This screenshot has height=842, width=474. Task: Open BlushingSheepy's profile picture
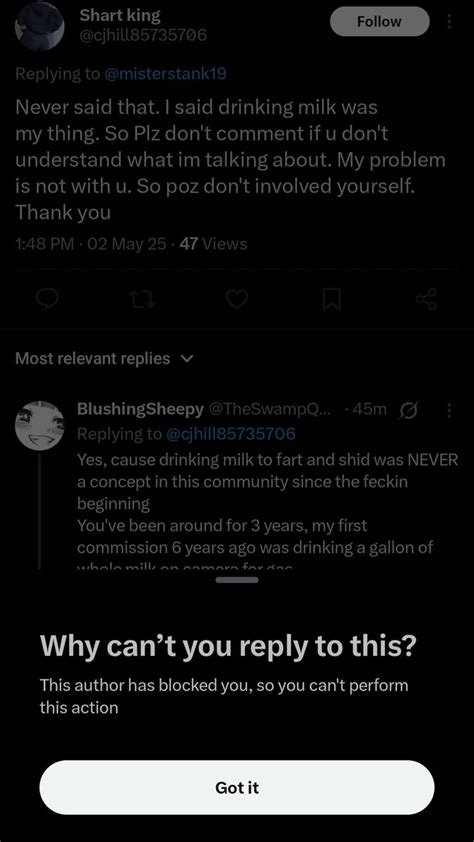pos(40,425)
